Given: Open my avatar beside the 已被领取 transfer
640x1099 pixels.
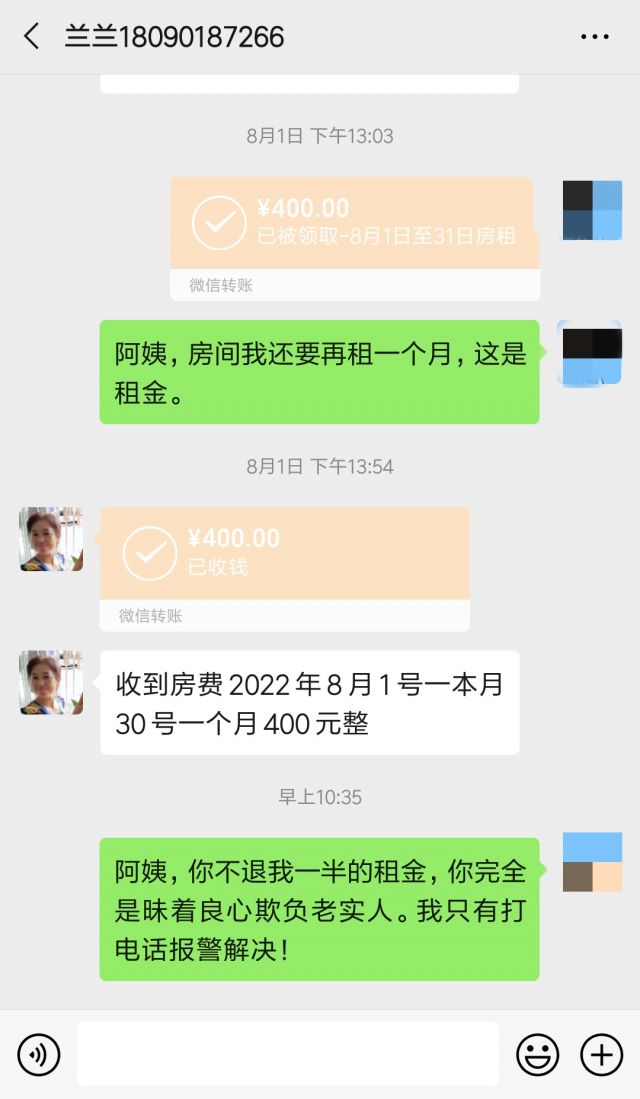Looking at the screenshot, I should (x=592, y=211).
